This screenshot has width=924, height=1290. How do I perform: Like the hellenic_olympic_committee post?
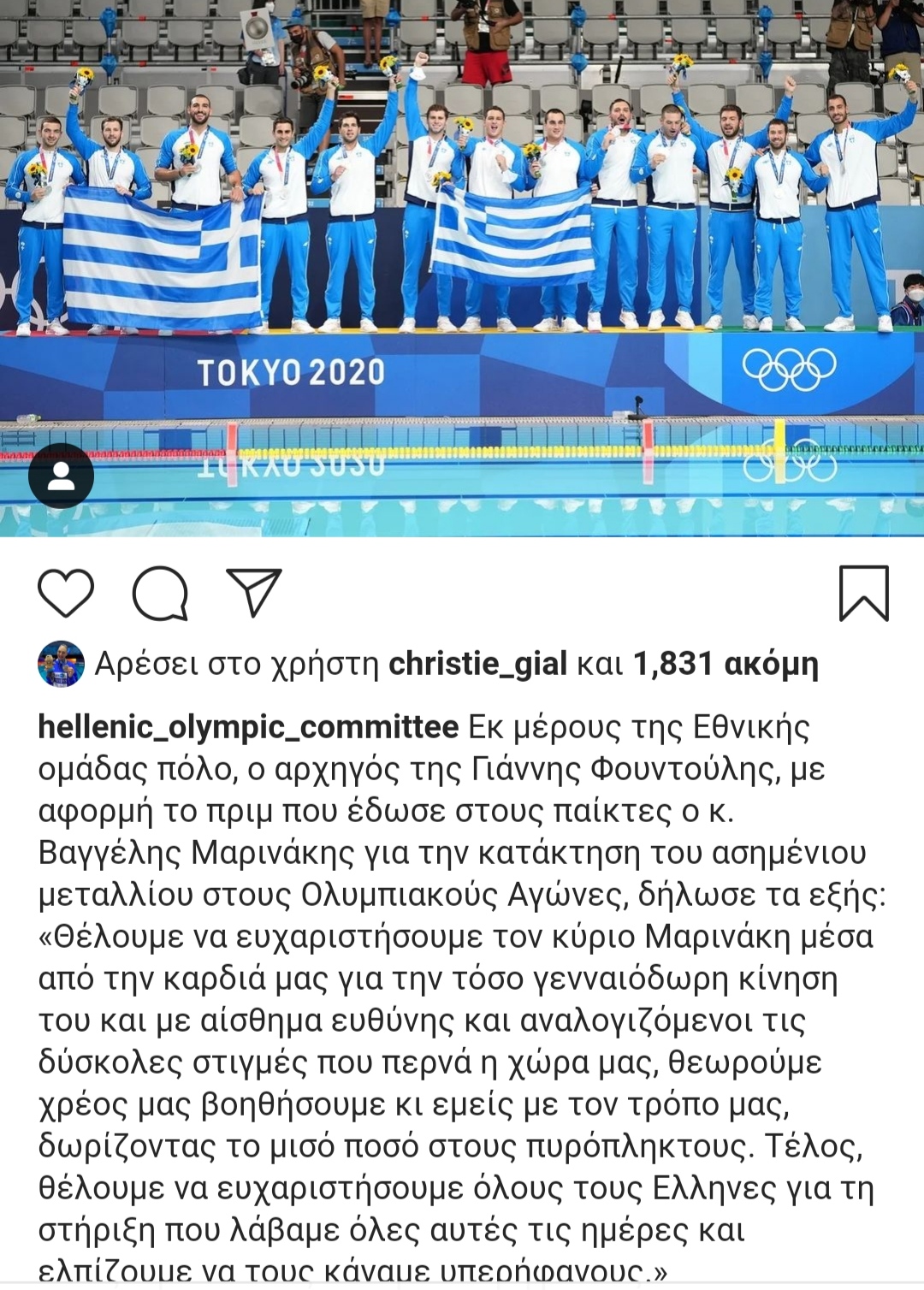point(66,593)
